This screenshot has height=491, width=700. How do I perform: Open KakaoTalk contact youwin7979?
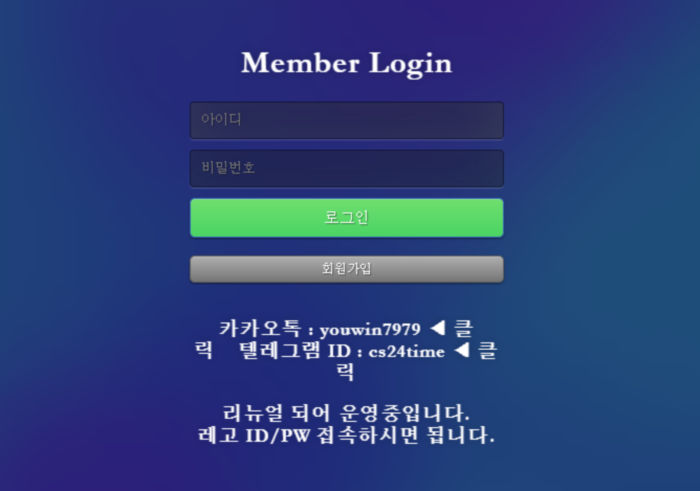[x=346, y=329]
